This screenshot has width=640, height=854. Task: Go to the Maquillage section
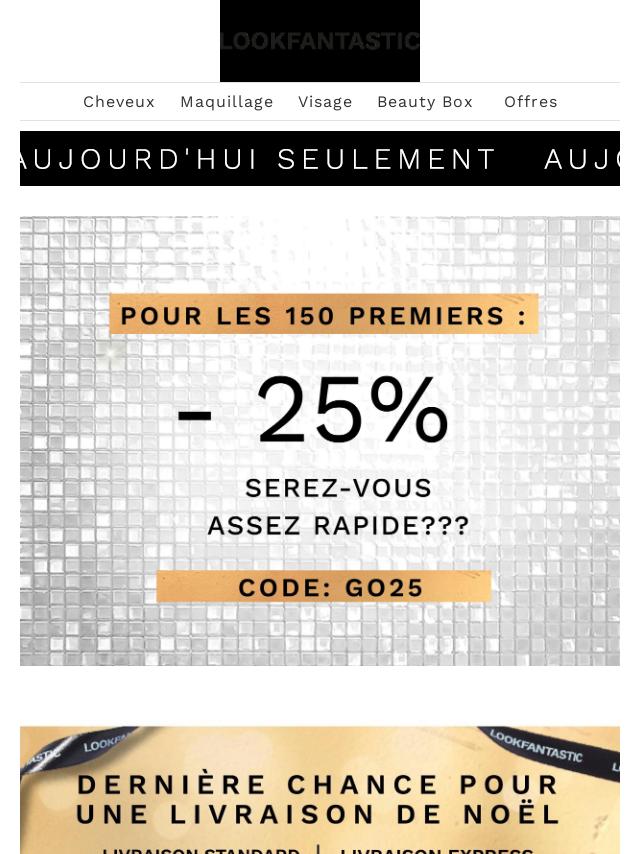click(227, 102)
